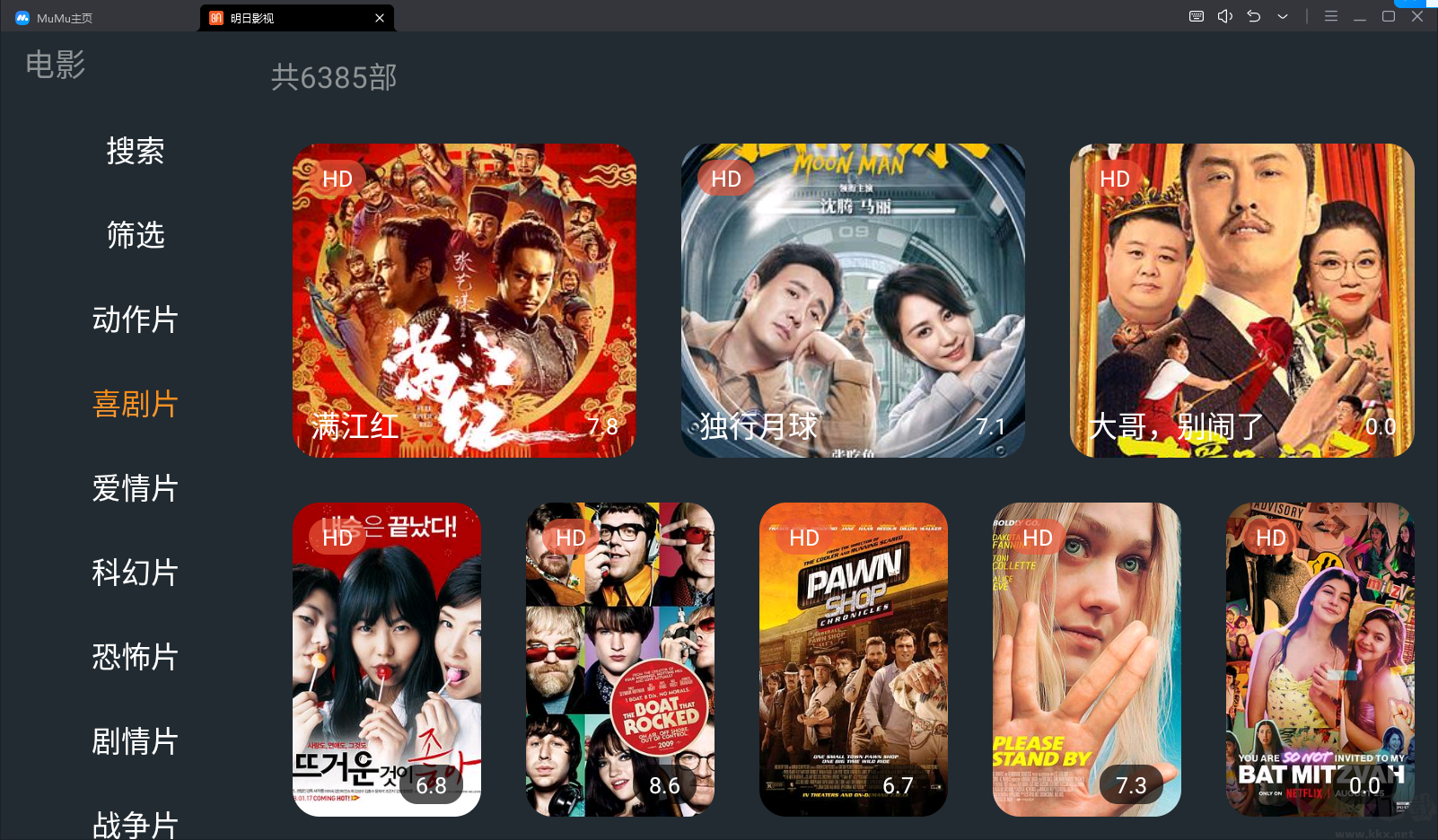Open the movie 满江红
Screen dimensions: 1438x840
pos(464,301)
